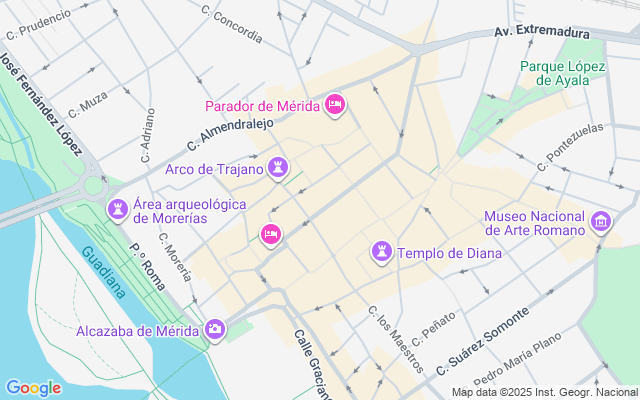Open the Alcazaba de Mérida photo marker
Image resolution: width=640 pixels, height=400 pixels.
[x=215, y=329]
